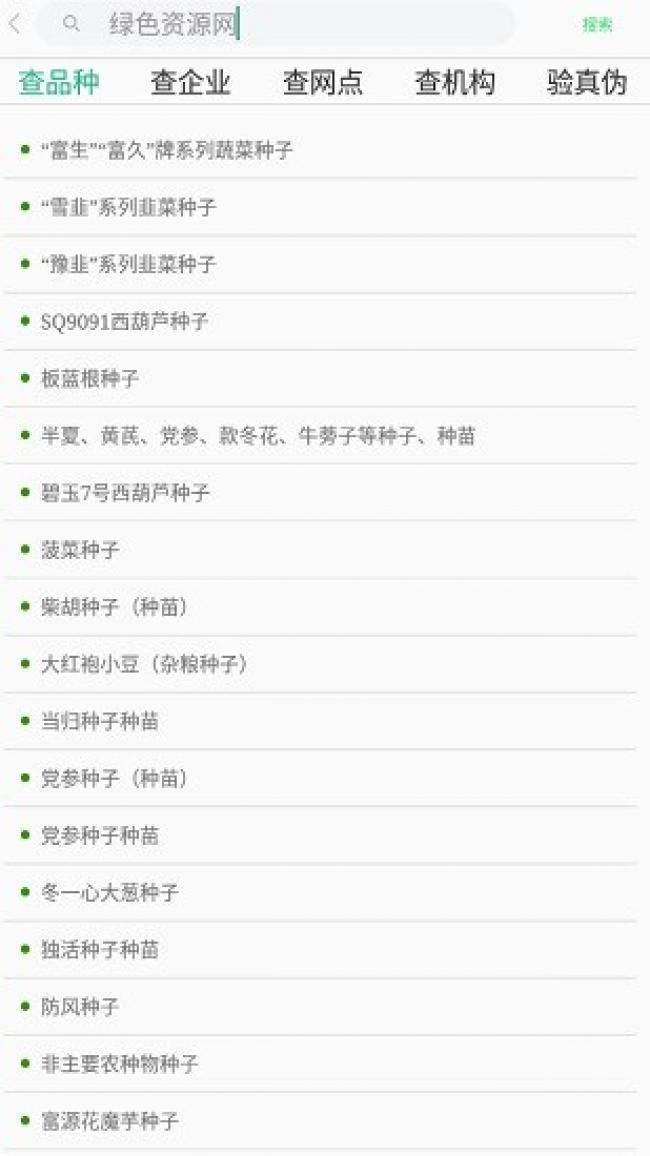This screenshot has height=1156, width=650.
Task: Switch to the 查网点 tab
Action: coord(323,82)
